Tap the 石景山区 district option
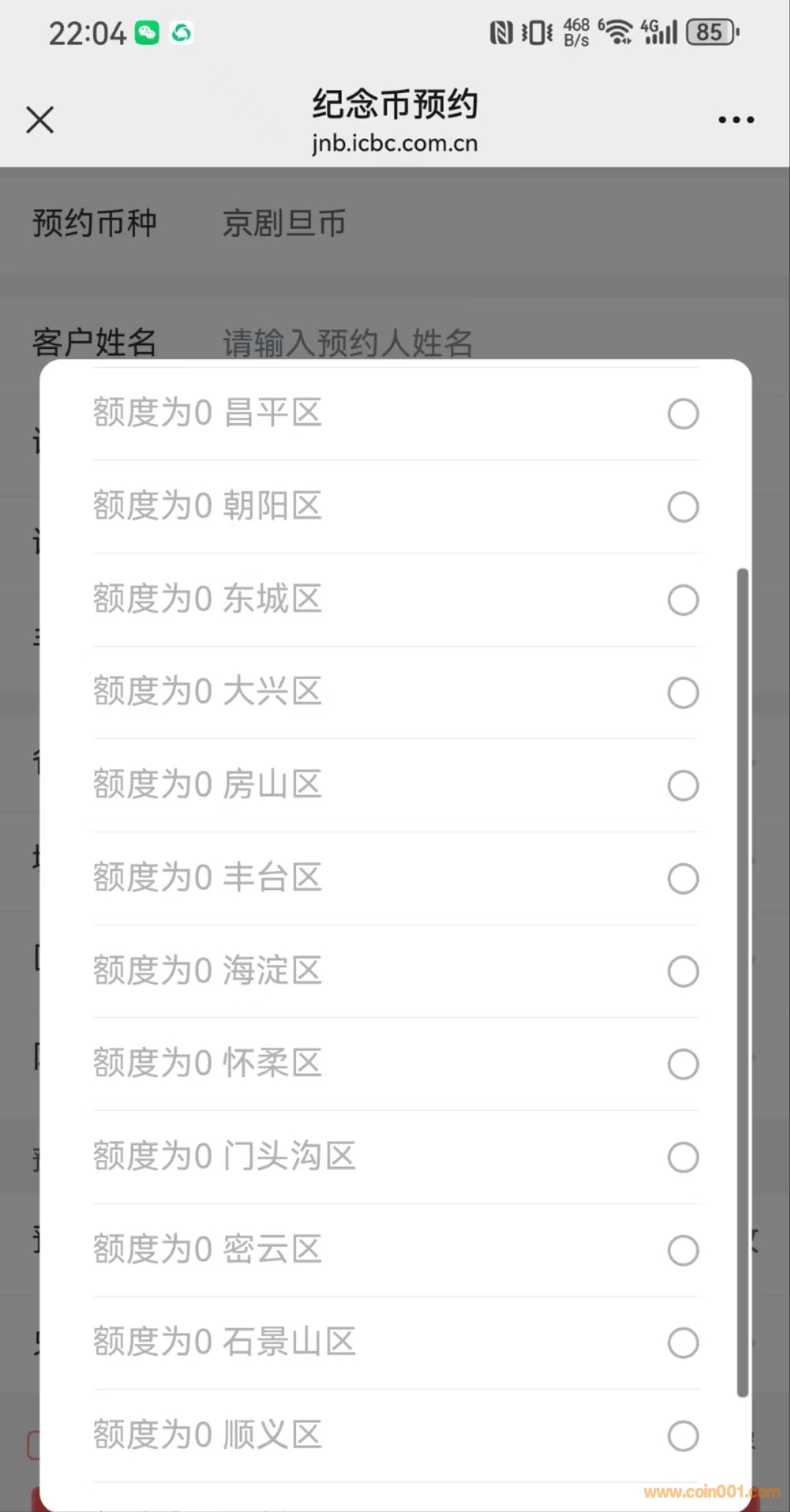790x1512 pixels. tap(682, 1343)
